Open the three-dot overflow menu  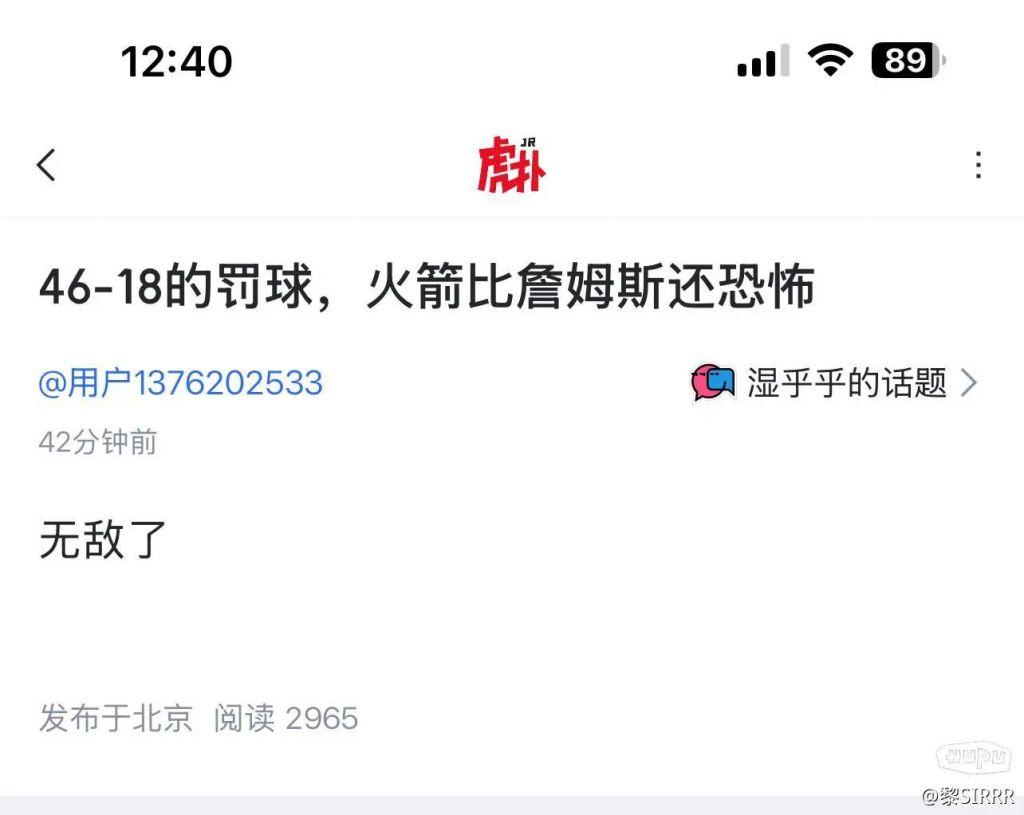point(978,165)
